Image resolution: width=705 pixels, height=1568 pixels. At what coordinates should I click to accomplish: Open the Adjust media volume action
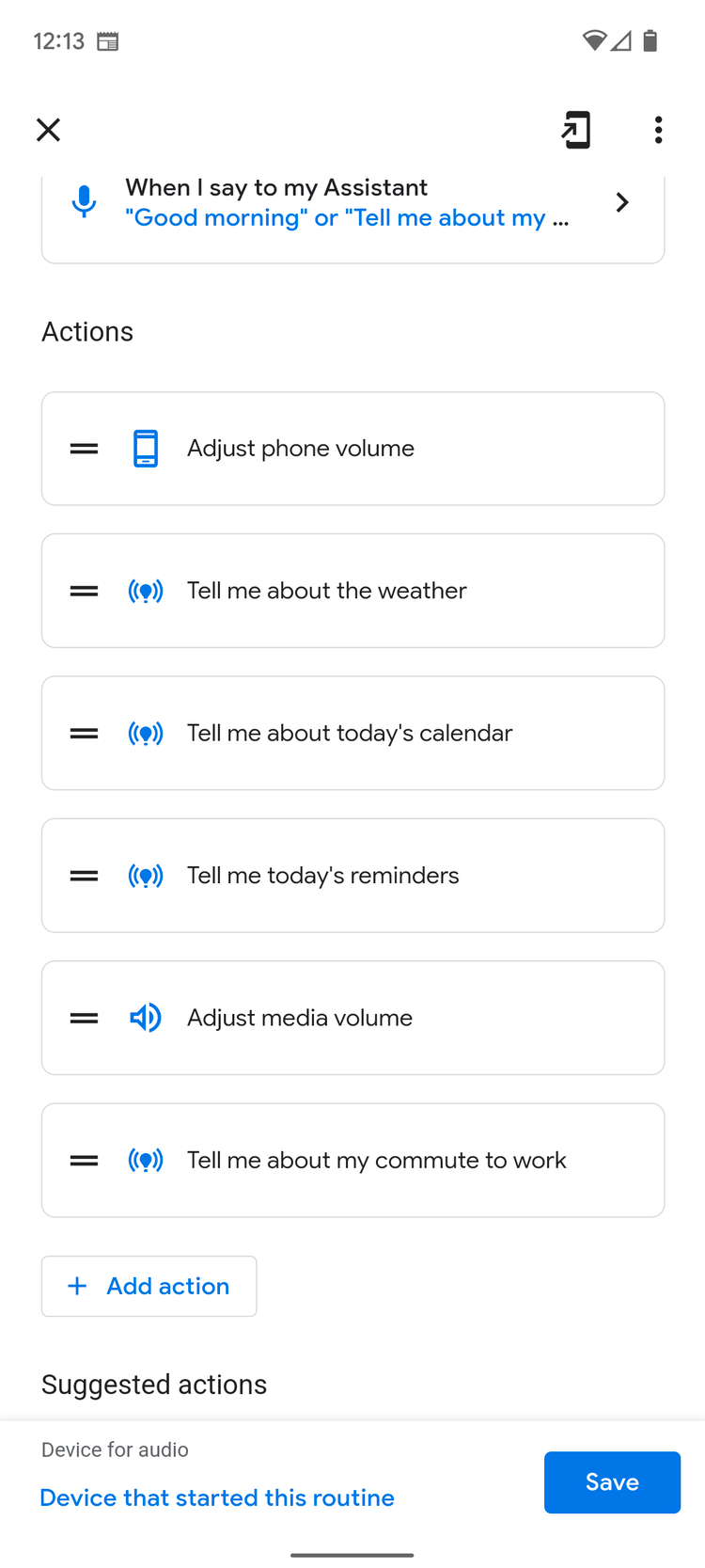[x=352, y=1018]
